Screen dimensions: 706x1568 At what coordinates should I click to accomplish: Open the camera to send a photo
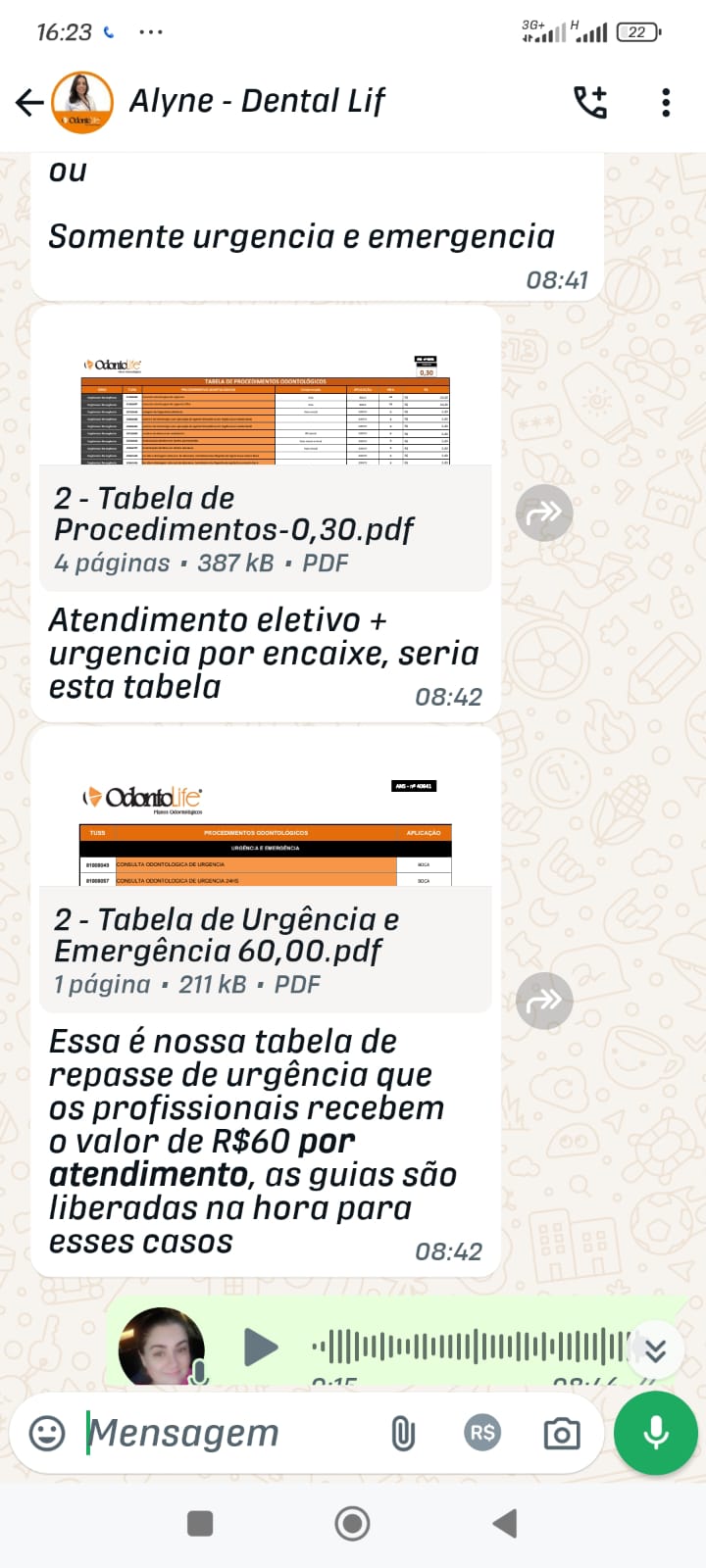coord(562,1435)
